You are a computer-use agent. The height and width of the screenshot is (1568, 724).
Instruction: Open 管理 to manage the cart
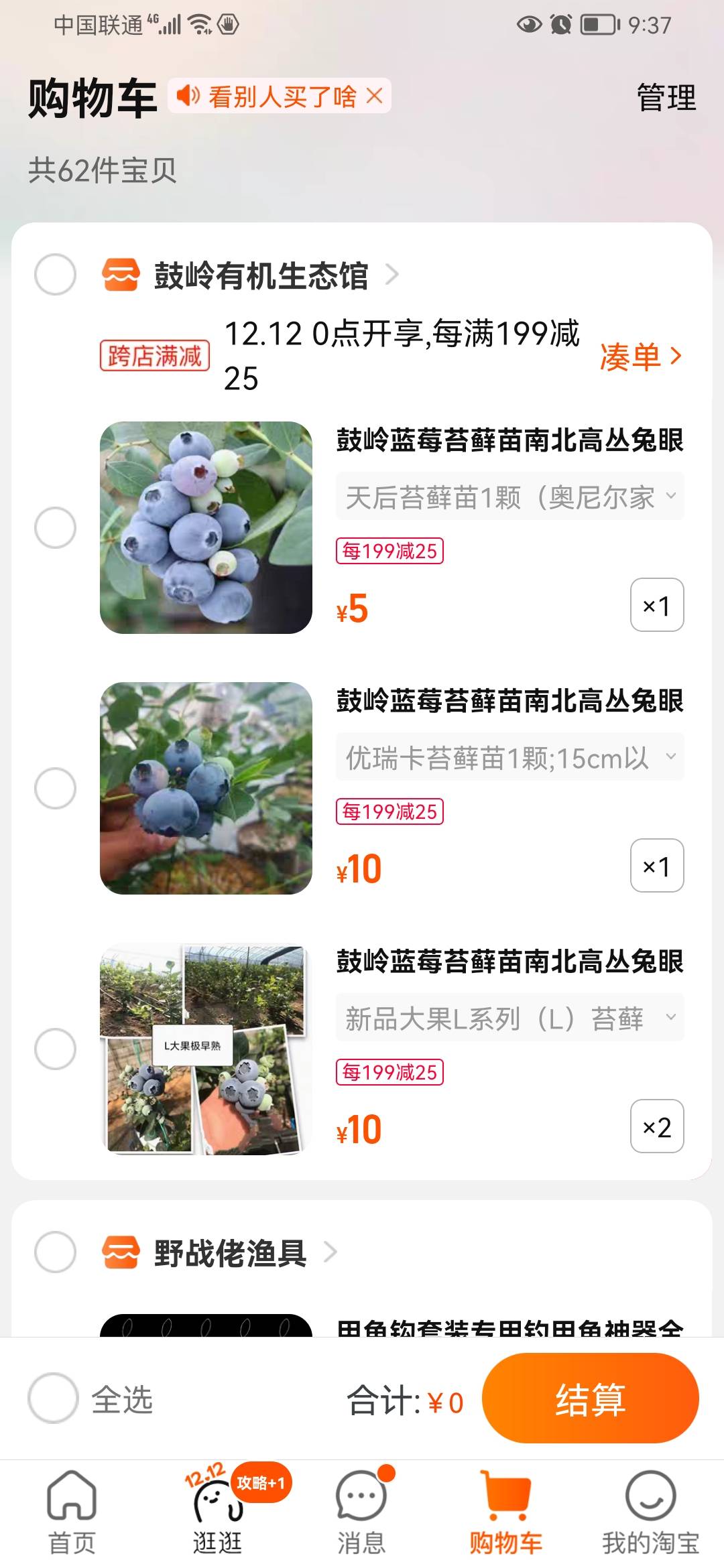(x=666, y=98)
